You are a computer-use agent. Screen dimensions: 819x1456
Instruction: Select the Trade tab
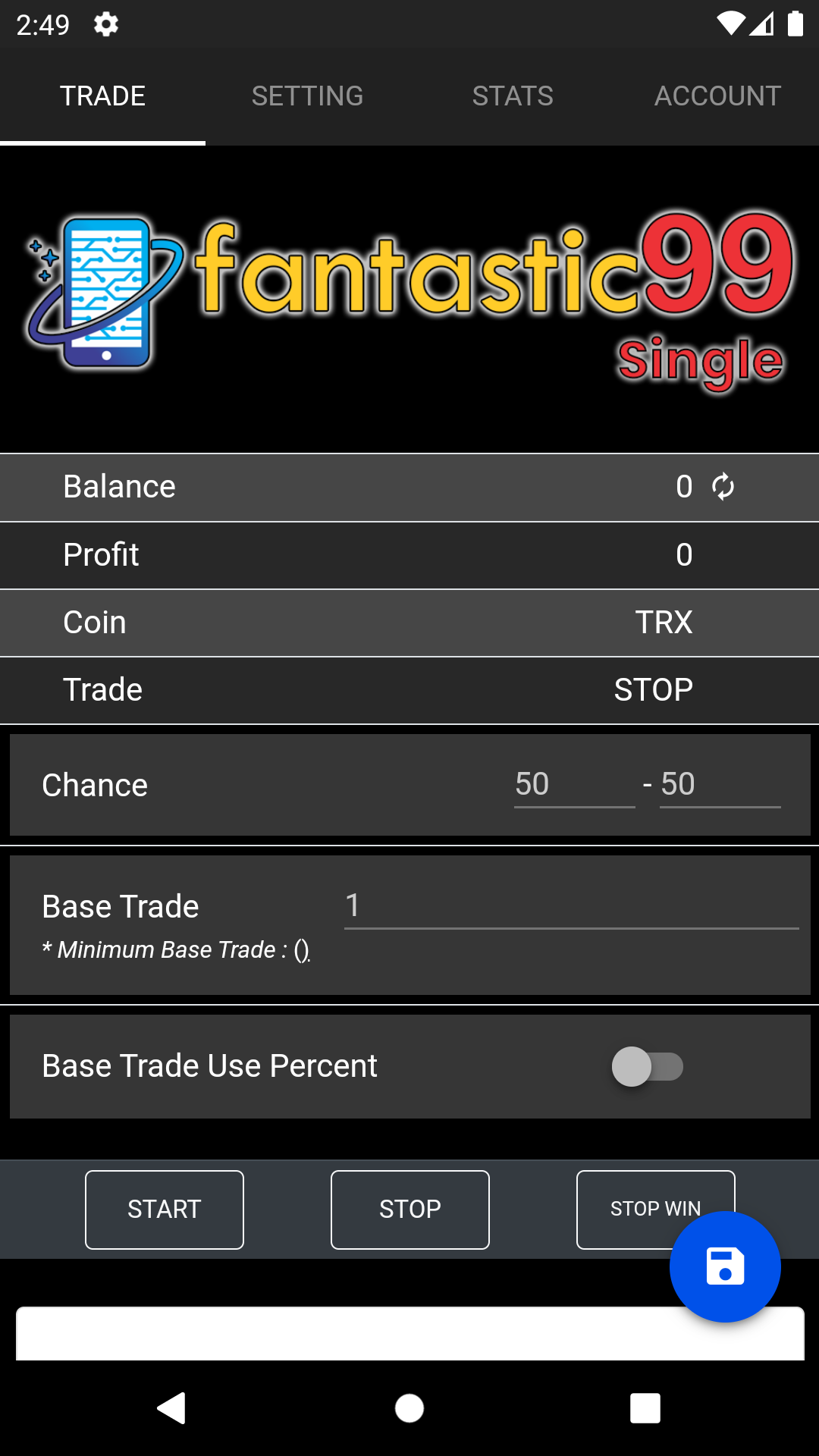pos(102,96)
